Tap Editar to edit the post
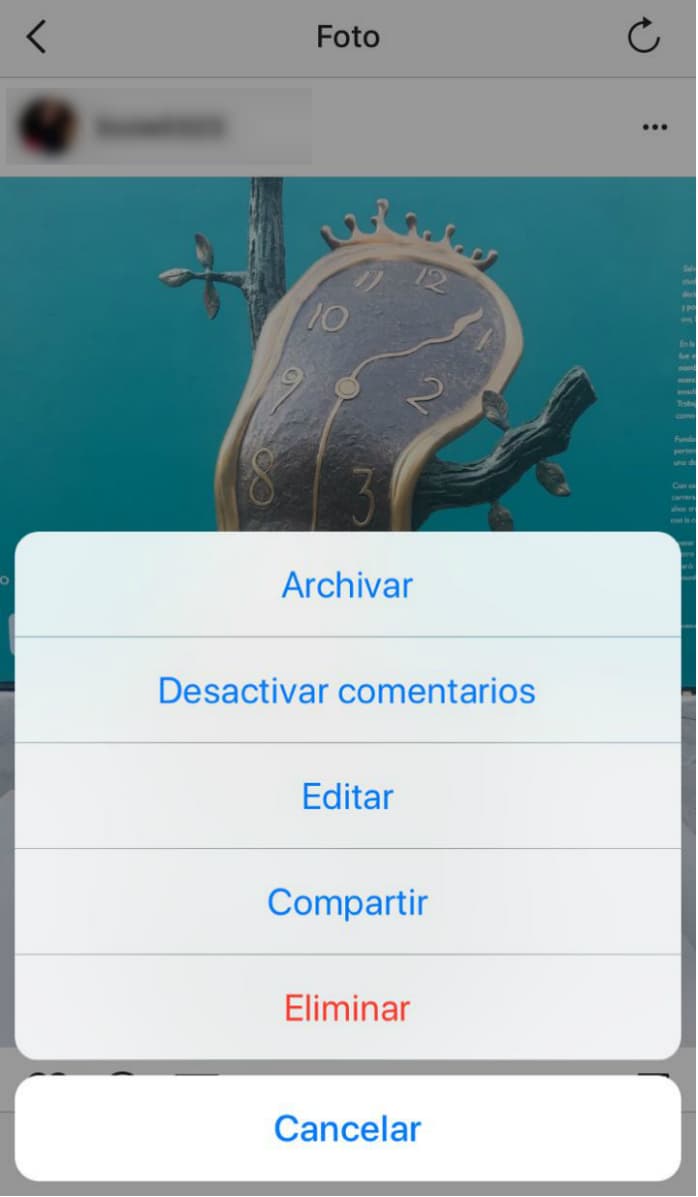This screenshot has height=1197, width=698. click(x=347, y=797)
